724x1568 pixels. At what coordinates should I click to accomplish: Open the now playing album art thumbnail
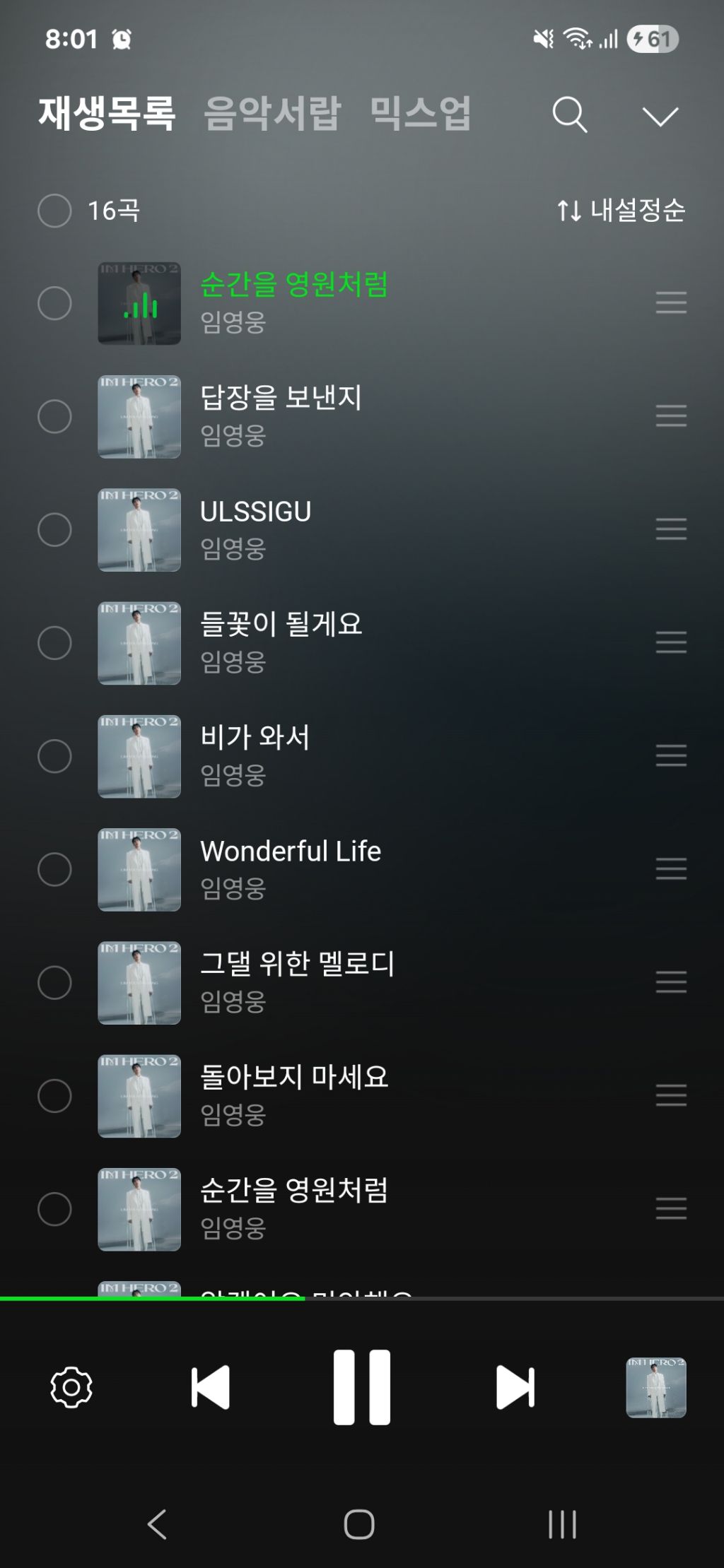[x=655, y=1387]
